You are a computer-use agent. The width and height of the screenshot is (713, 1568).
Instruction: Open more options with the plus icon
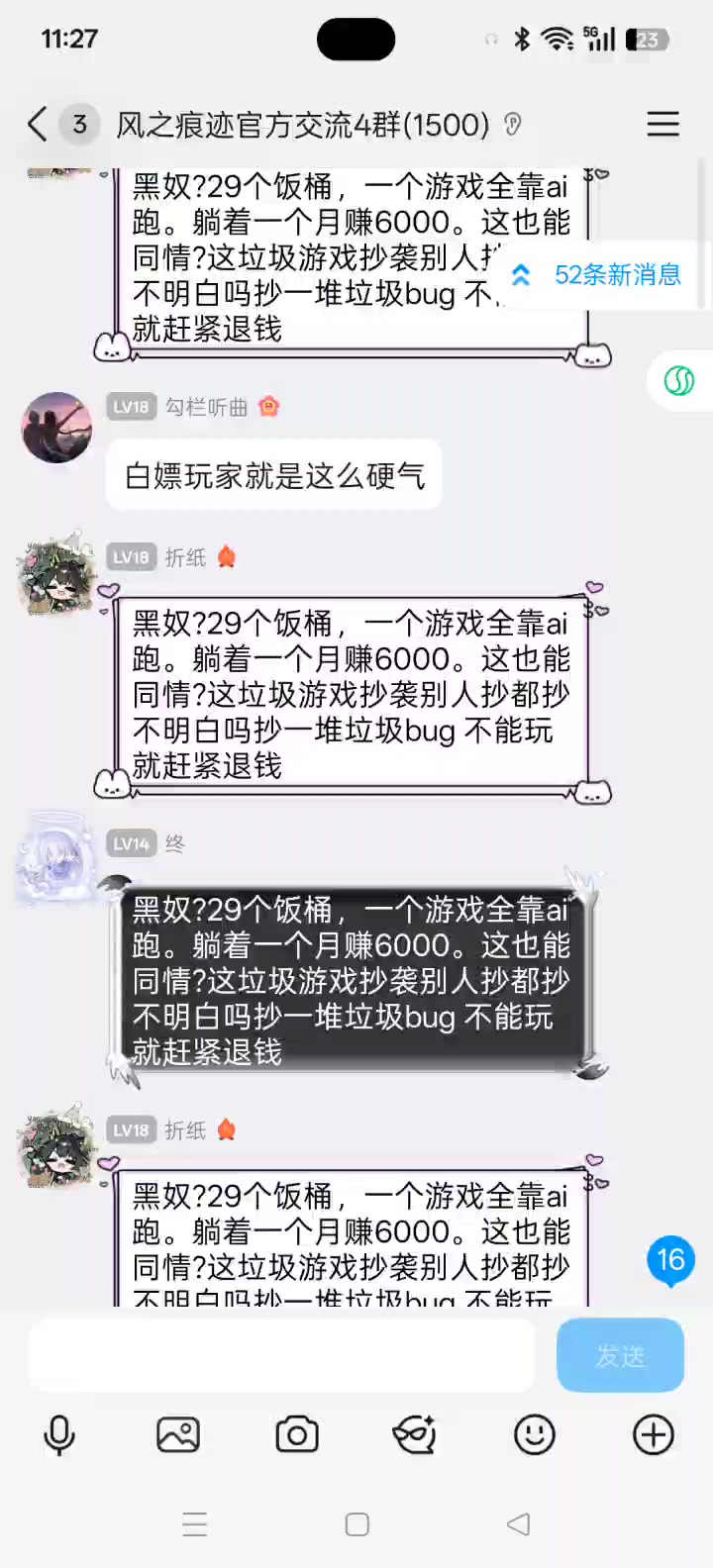point(654,1435)
